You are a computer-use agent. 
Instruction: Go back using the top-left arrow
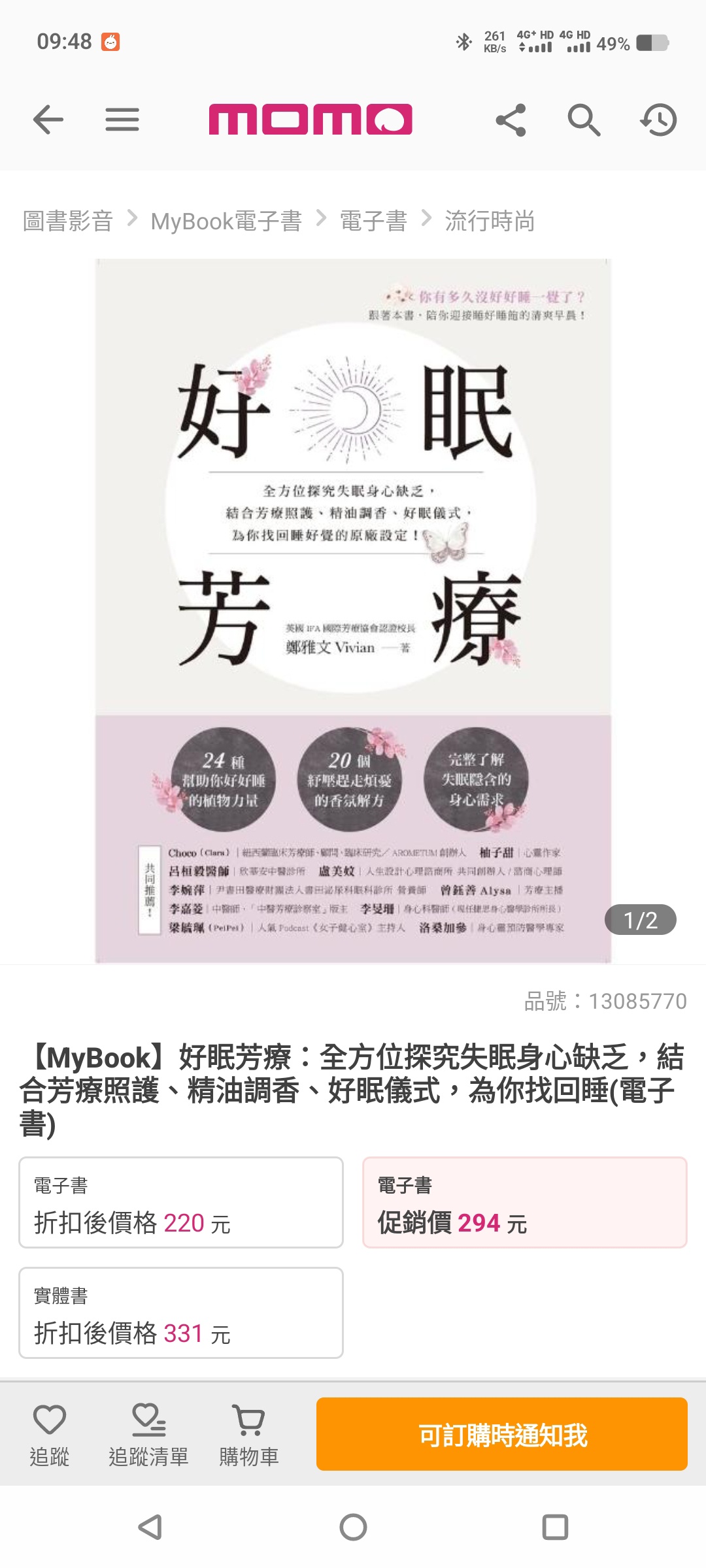[x=48, y=120]
